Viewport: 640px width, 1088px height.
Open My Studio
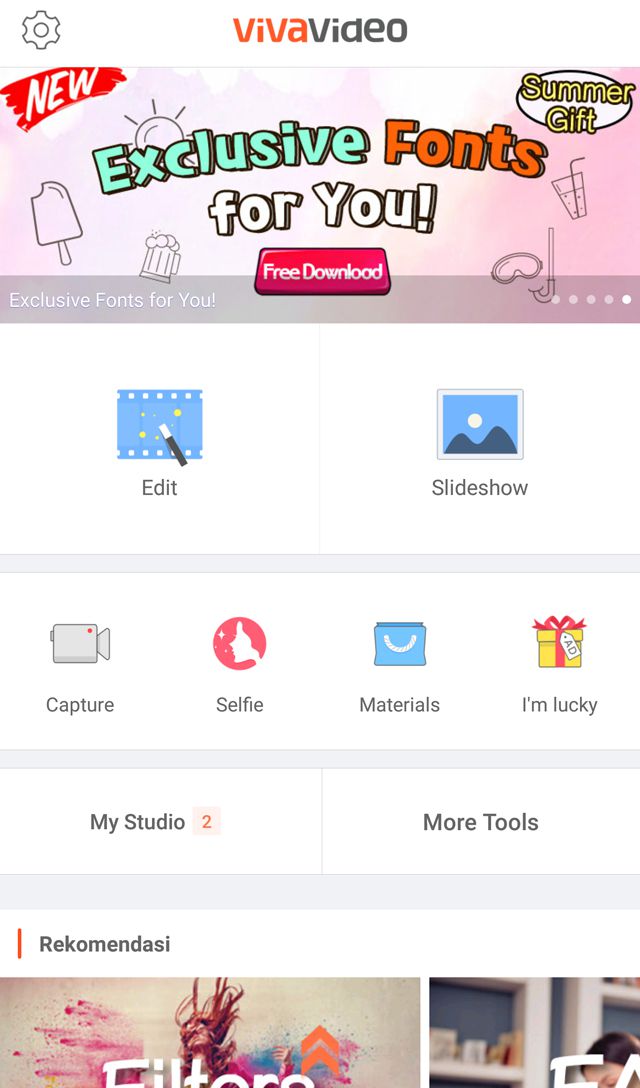pyautogui.click(x=160, y=822)
